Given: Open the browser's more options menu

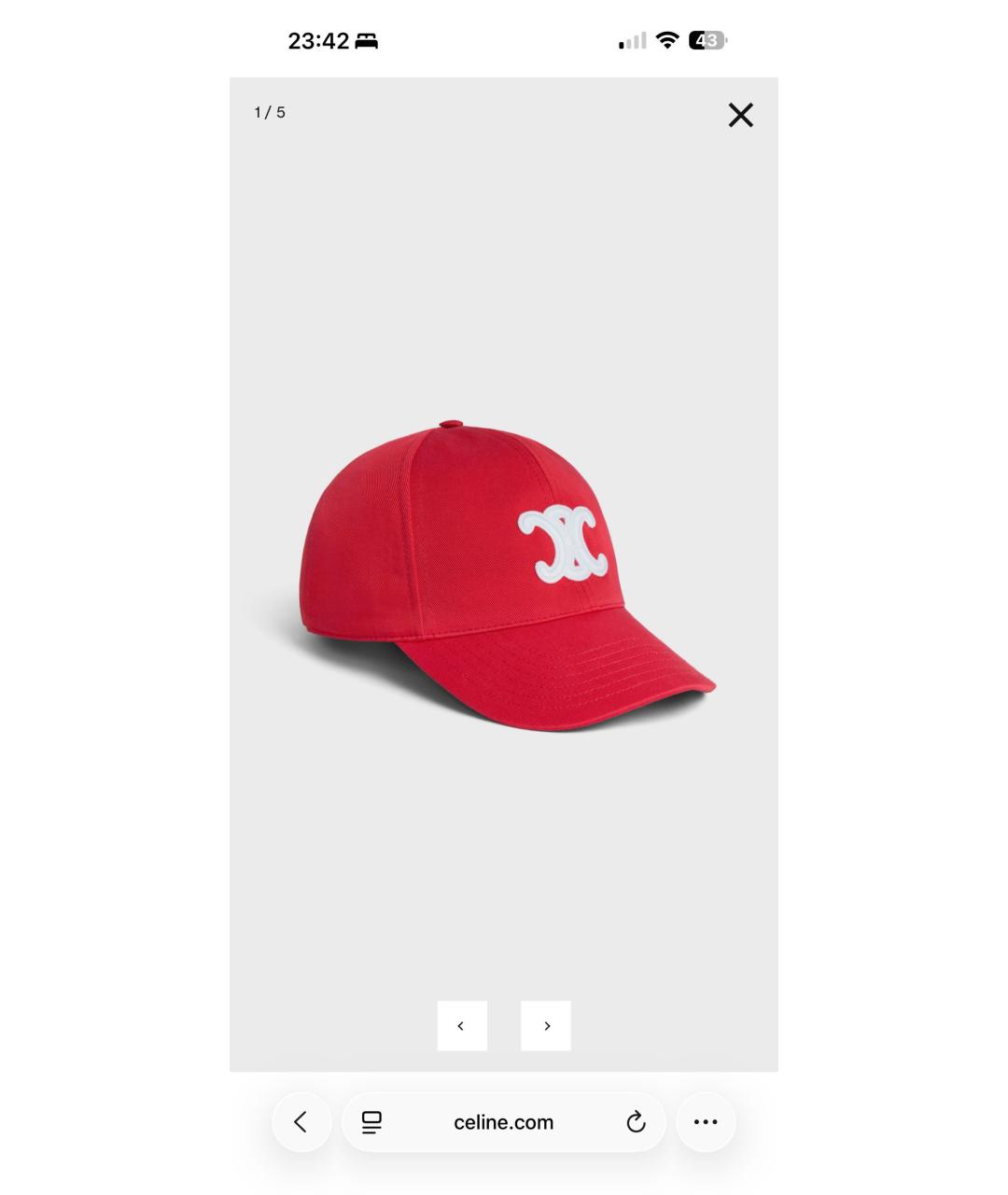Looking at the screenshot, I should click(706, 1122).
